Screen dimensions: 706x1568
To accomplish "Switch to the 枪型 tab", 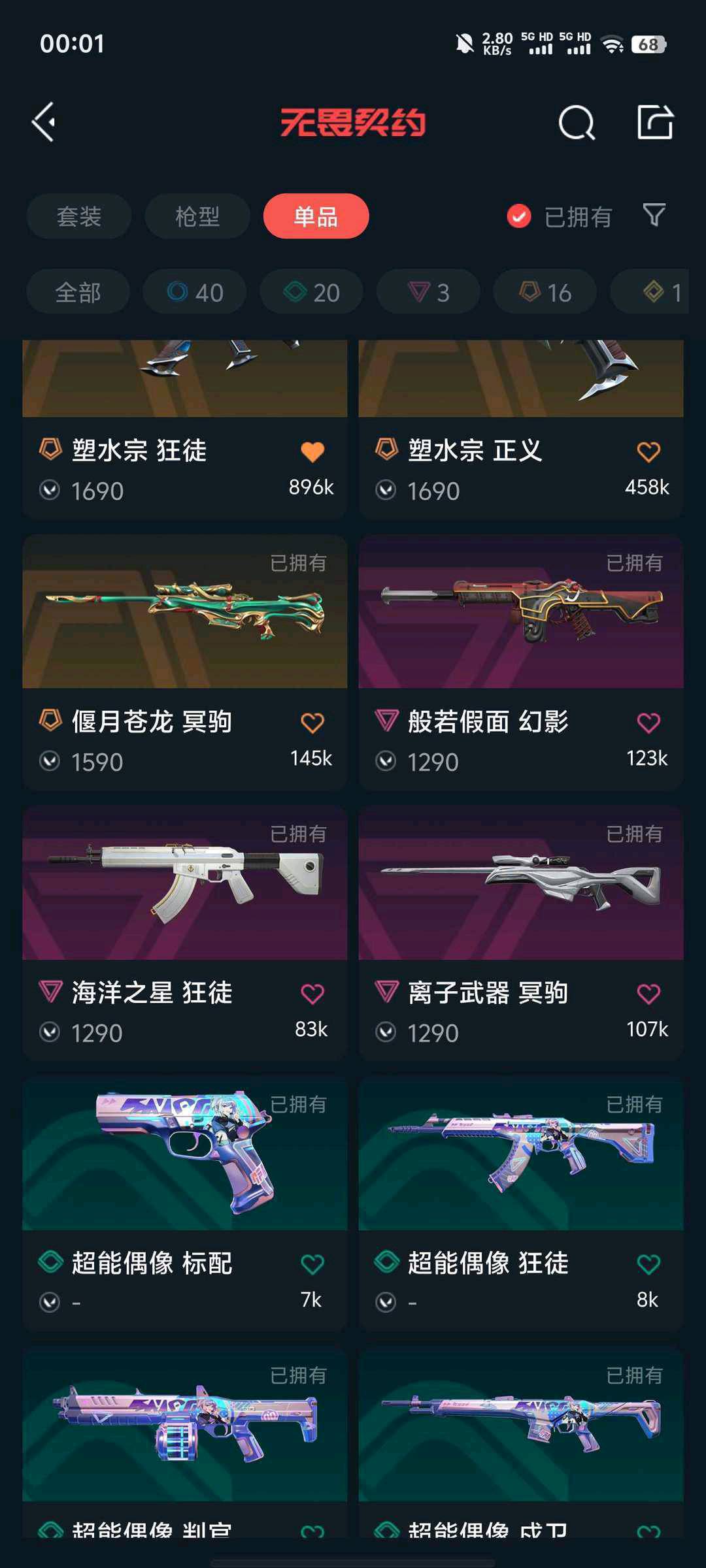I will pos(197,216).
